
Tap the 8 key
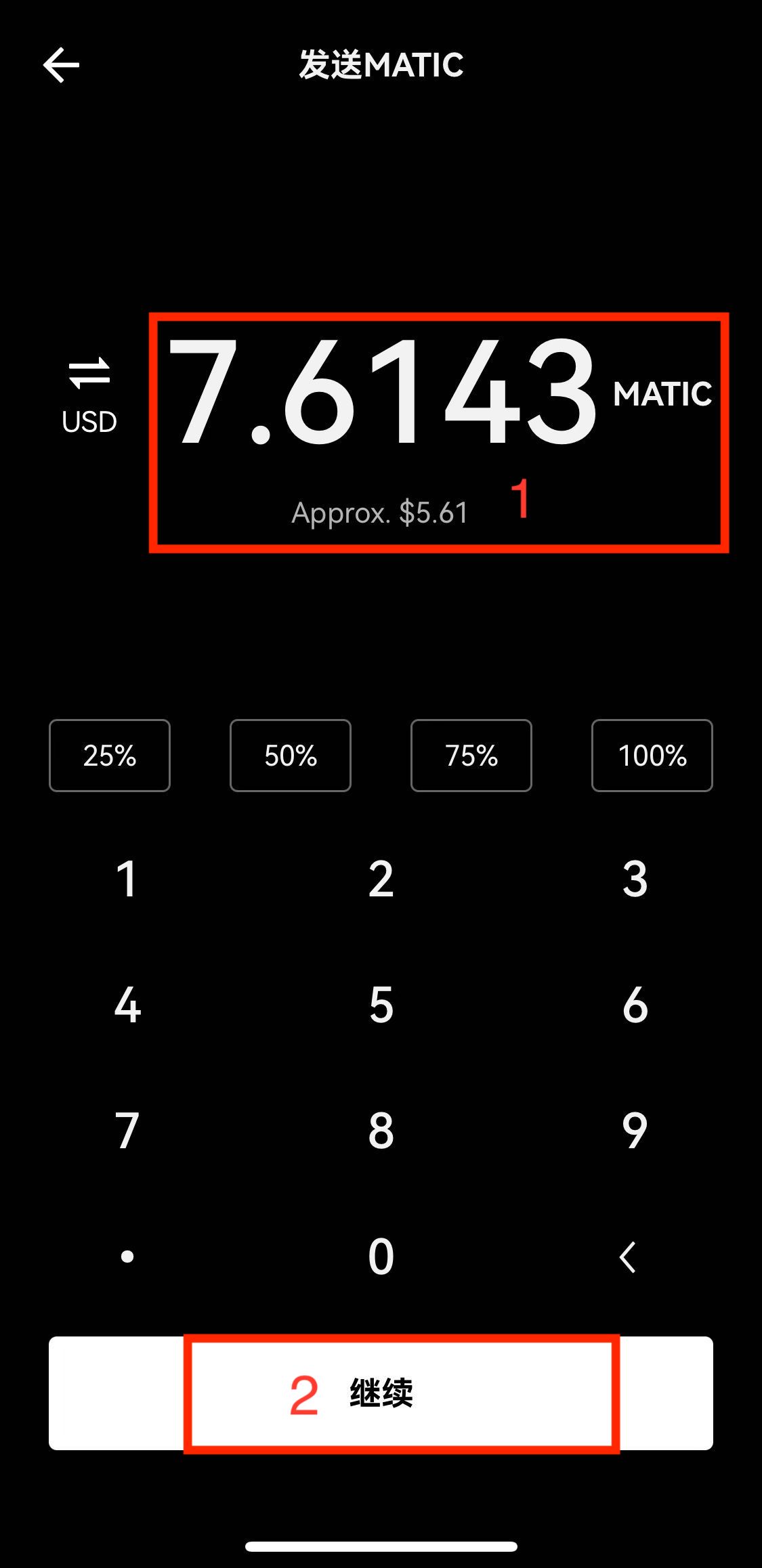click(381, 1130)
